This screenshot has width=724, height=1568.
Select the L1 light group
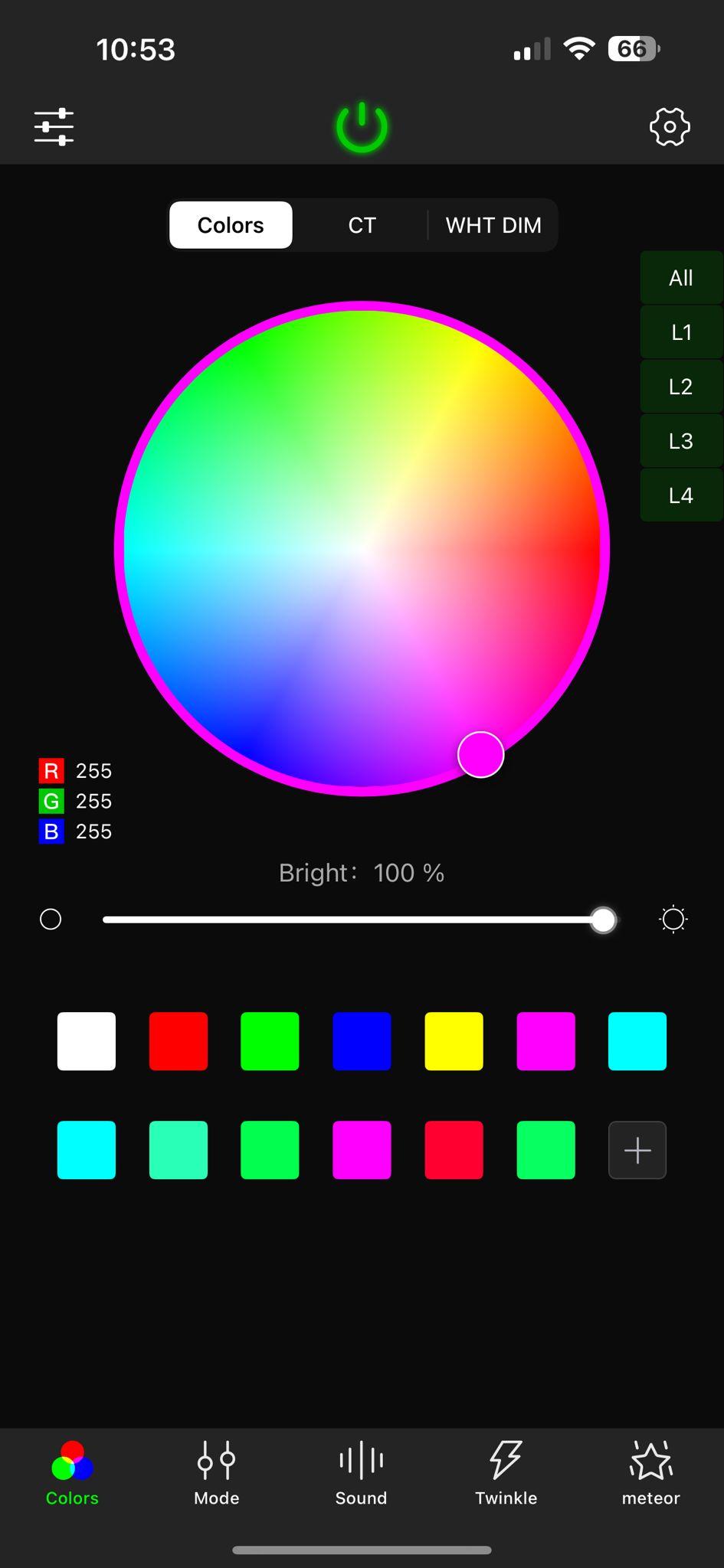tap(680, 332)
